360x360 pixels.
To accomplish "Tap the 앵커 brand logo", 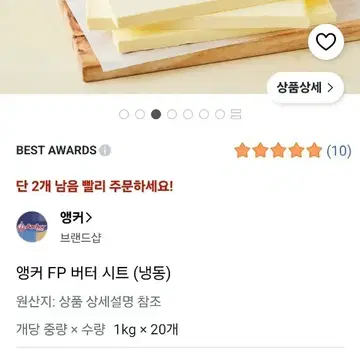I will click(x=32, y=227).
